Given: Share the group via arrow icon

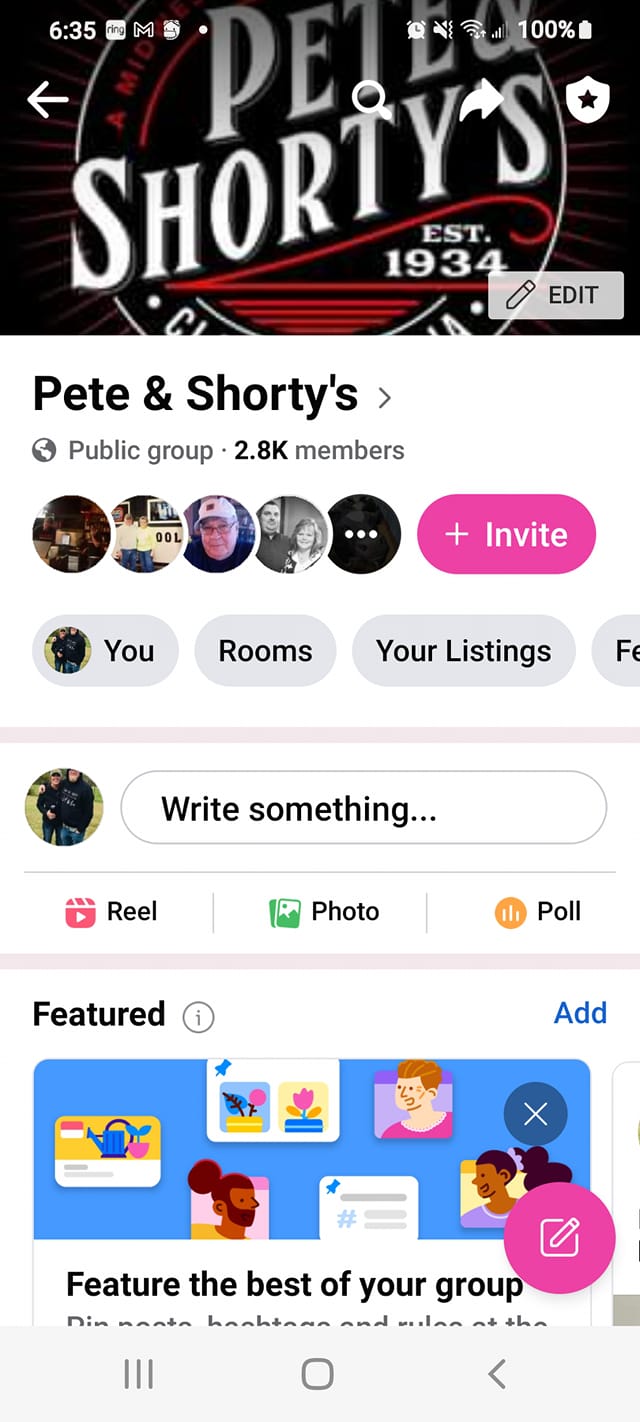Looking at the screenshot, I should [482, 100].
